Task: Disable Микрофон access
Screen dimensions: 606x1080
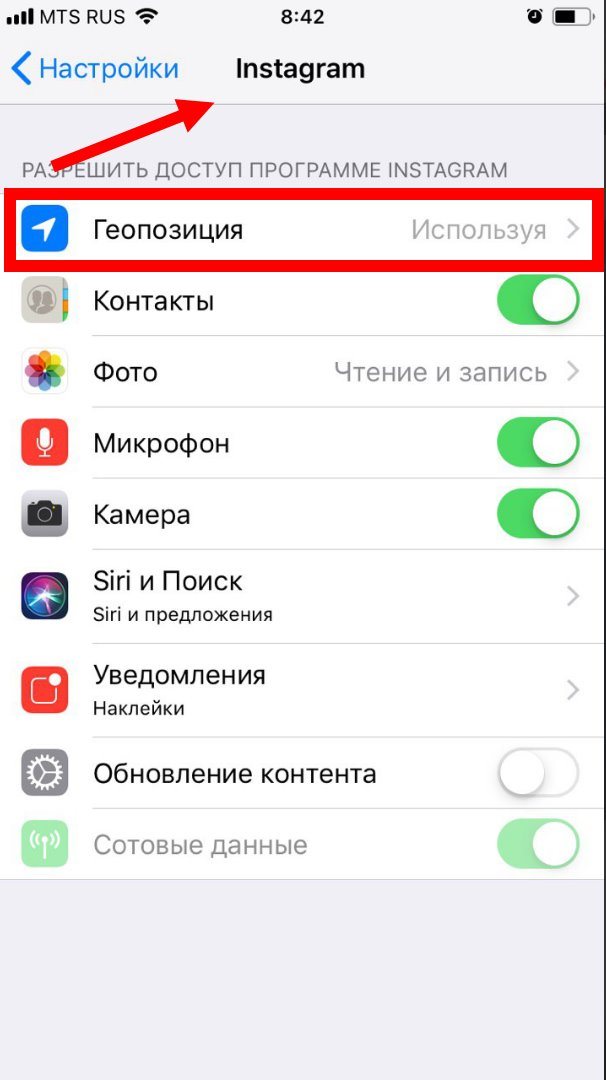Action: click(538, 442)
